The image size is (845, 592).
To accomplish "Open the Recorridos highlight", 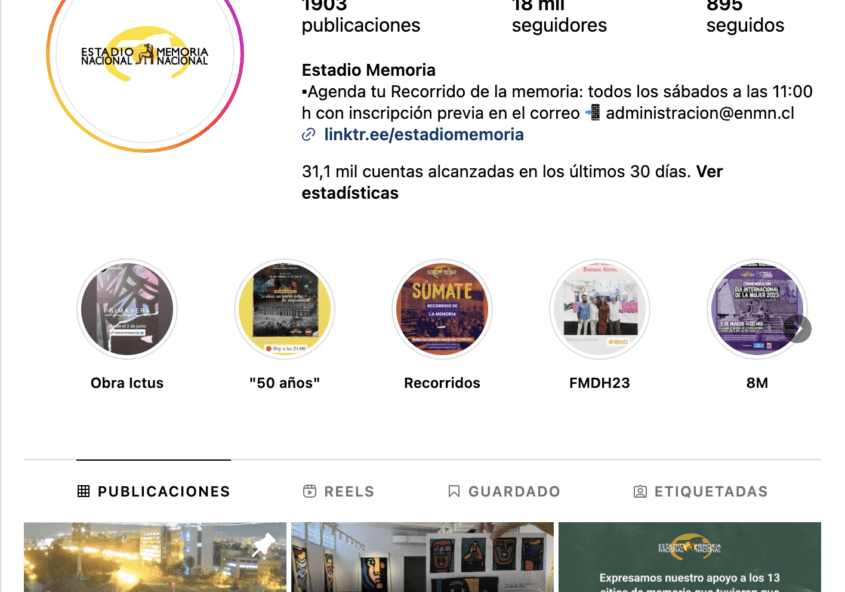I will (442, 310).
